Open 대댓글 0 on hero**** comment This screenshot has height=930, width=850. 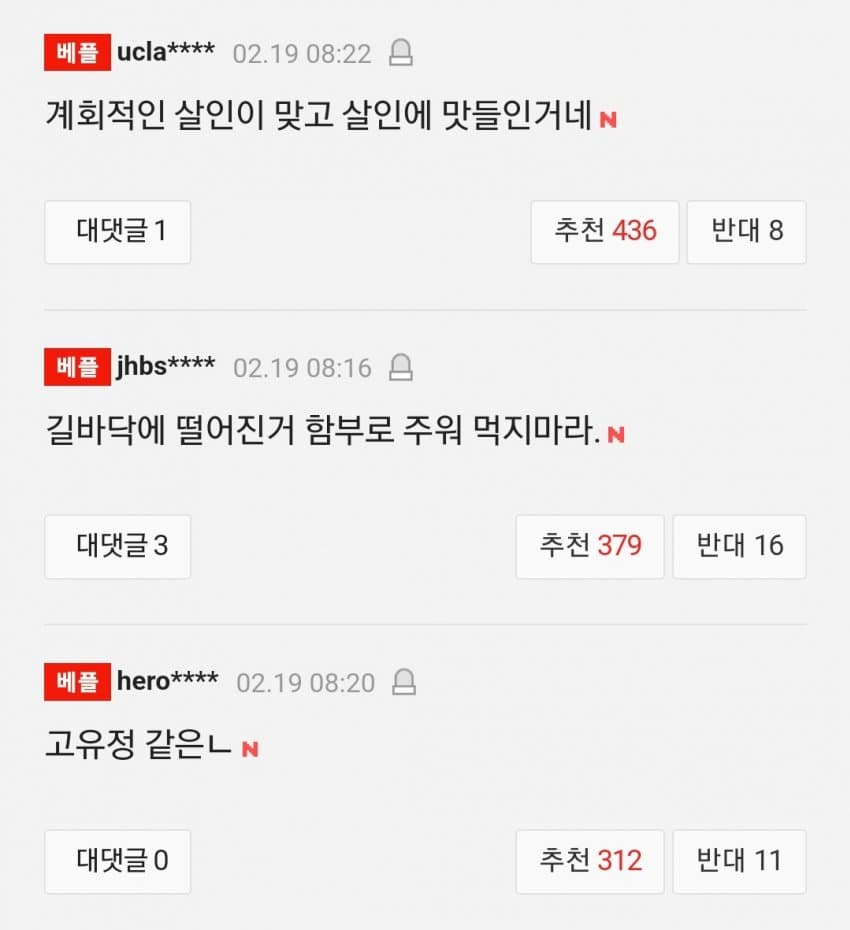coord(118,861)
